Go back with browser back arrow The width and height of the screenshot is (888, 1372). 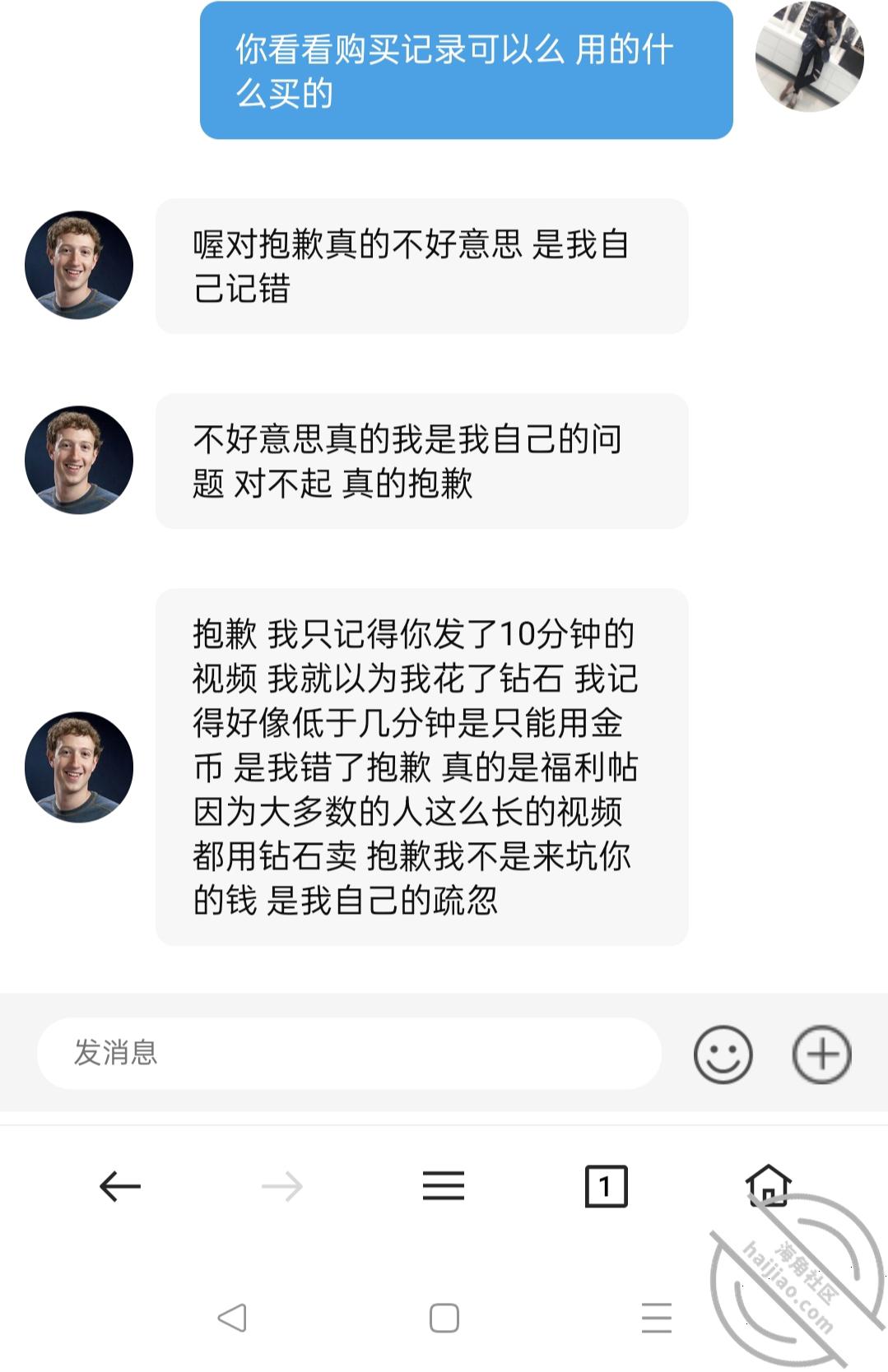click(120, 1186)
